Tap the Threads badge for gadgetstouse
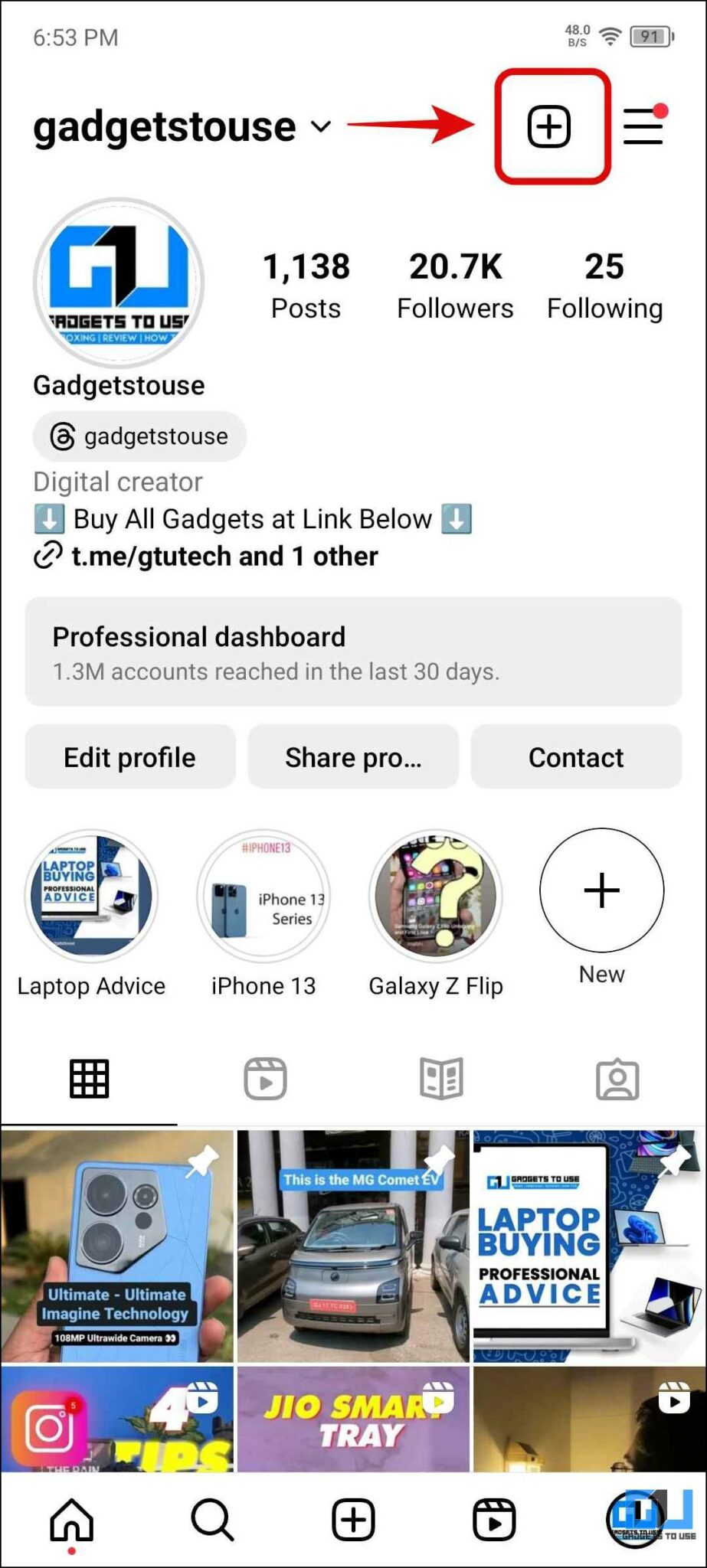The height and width of the screenshot is (1568, 707). click(139, 436)
